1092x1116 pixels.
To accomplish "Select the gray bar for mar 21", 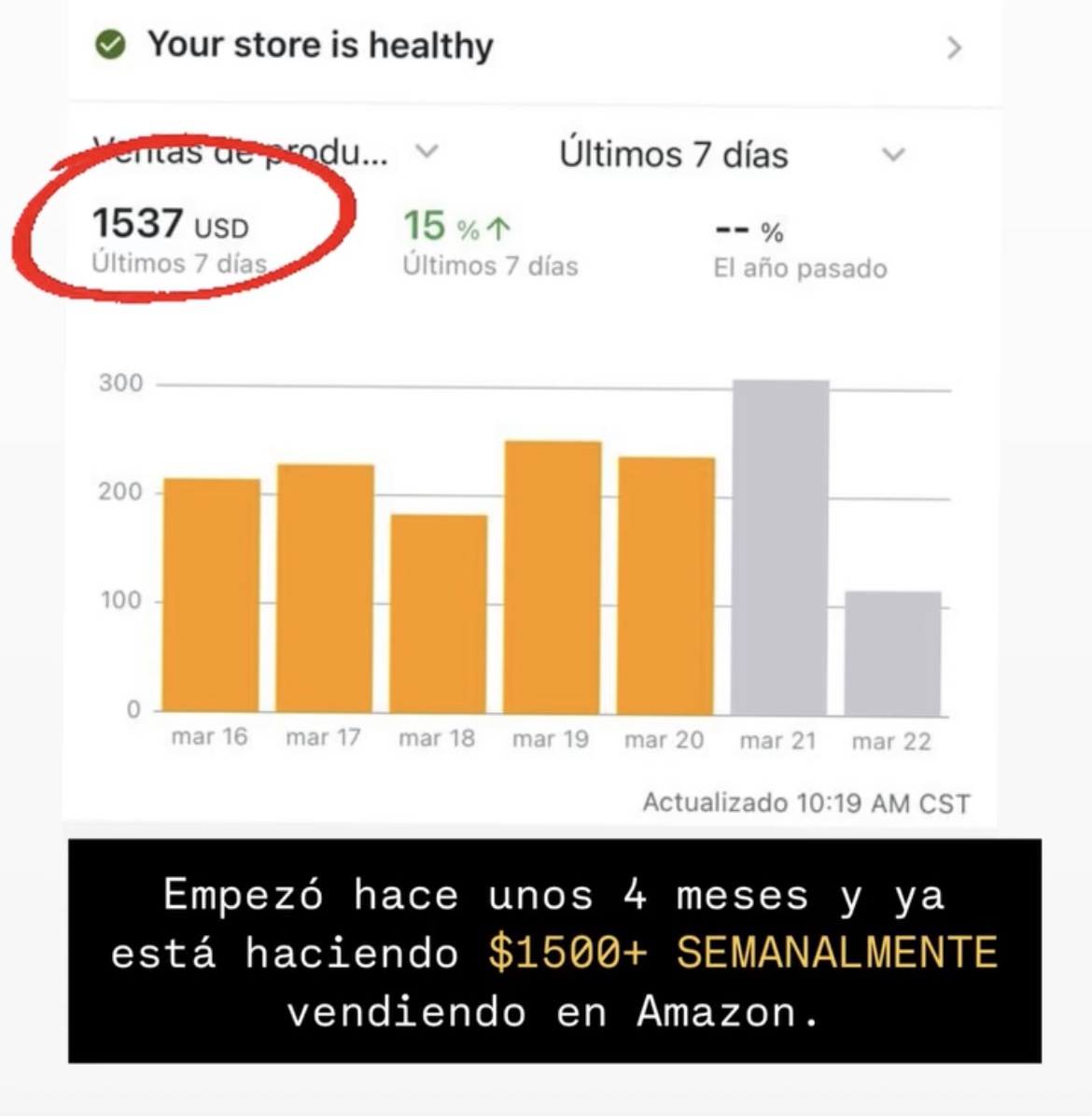I will point(778,541).
